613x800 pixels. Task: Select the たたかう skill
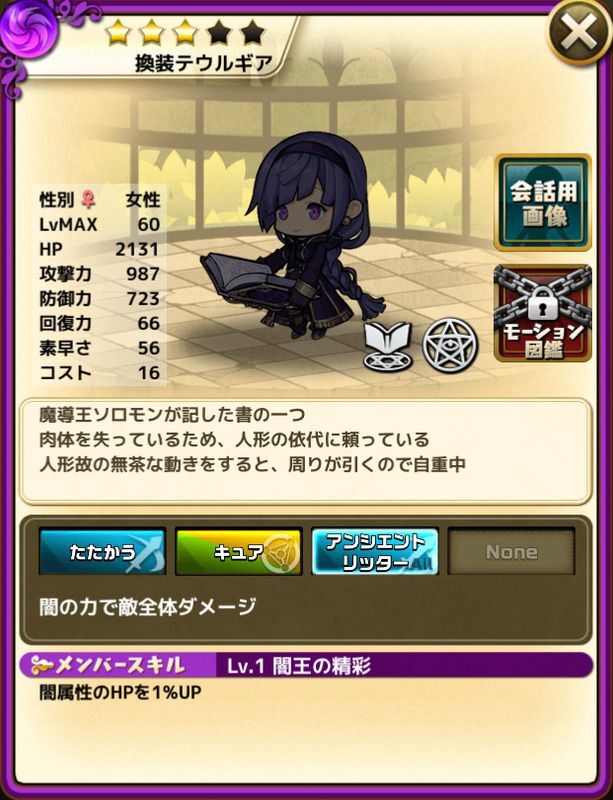(x=102, y=551)
